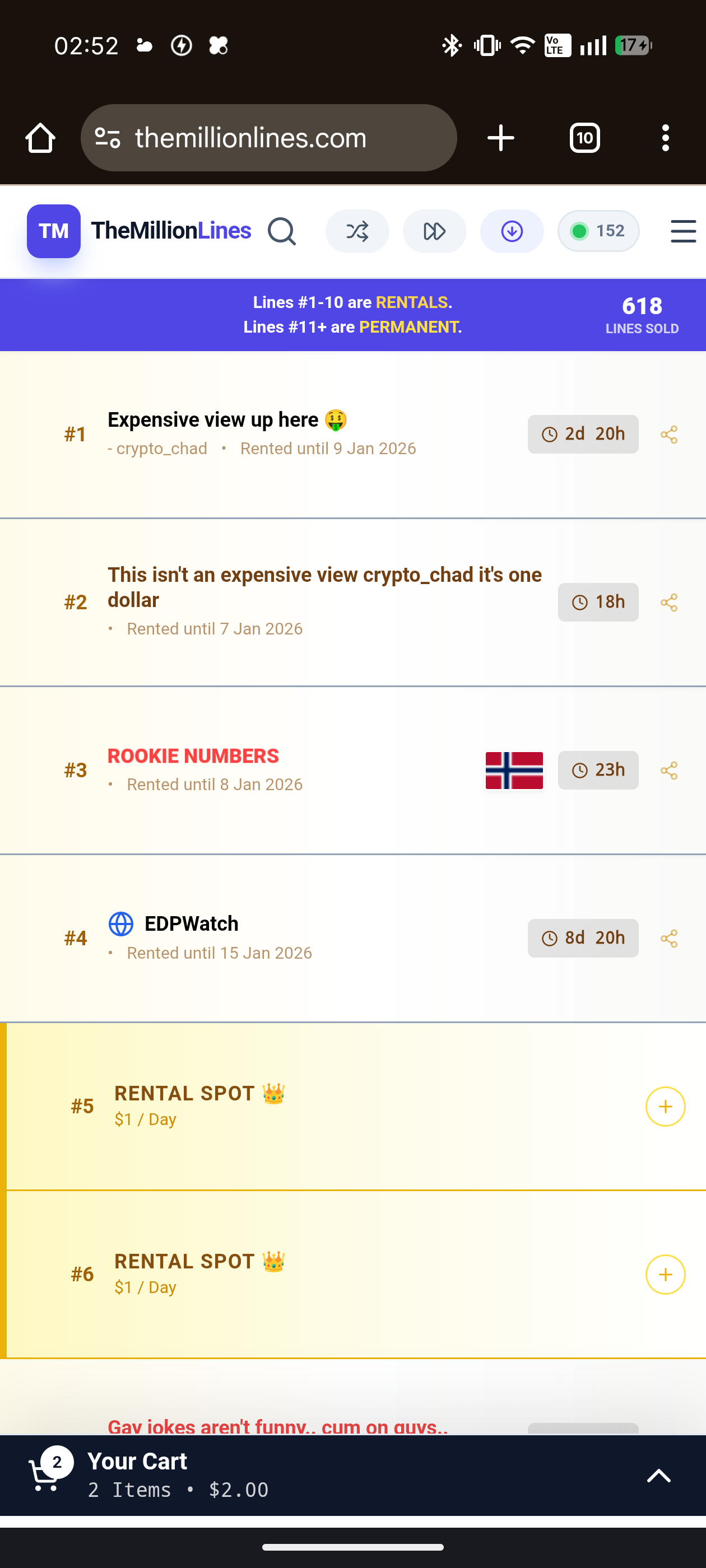This screenshot has width=706, height=1568.
Task: Expand the Your Cart panel
Action: tap(658, 1476)
